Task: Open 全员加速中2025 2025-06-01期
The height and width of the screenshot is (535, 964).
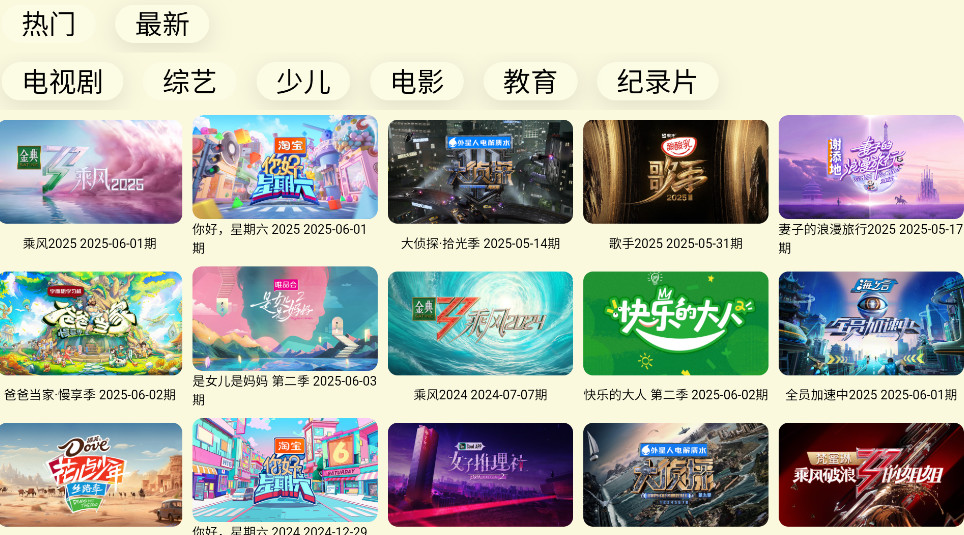Action: point(870,323)
